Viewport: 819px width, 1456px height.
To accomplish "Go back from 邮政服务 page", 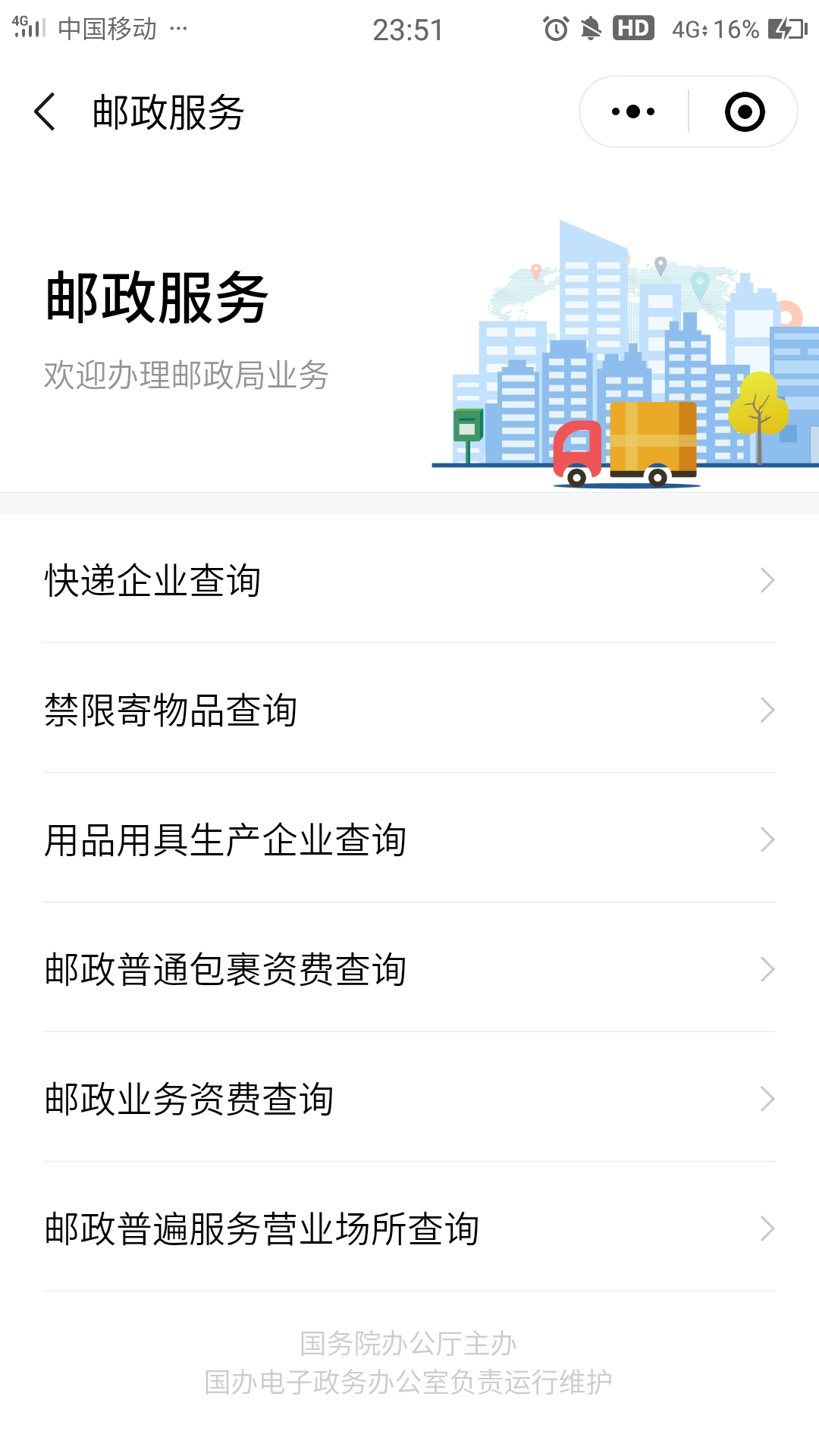I will [x=45, y=112].
